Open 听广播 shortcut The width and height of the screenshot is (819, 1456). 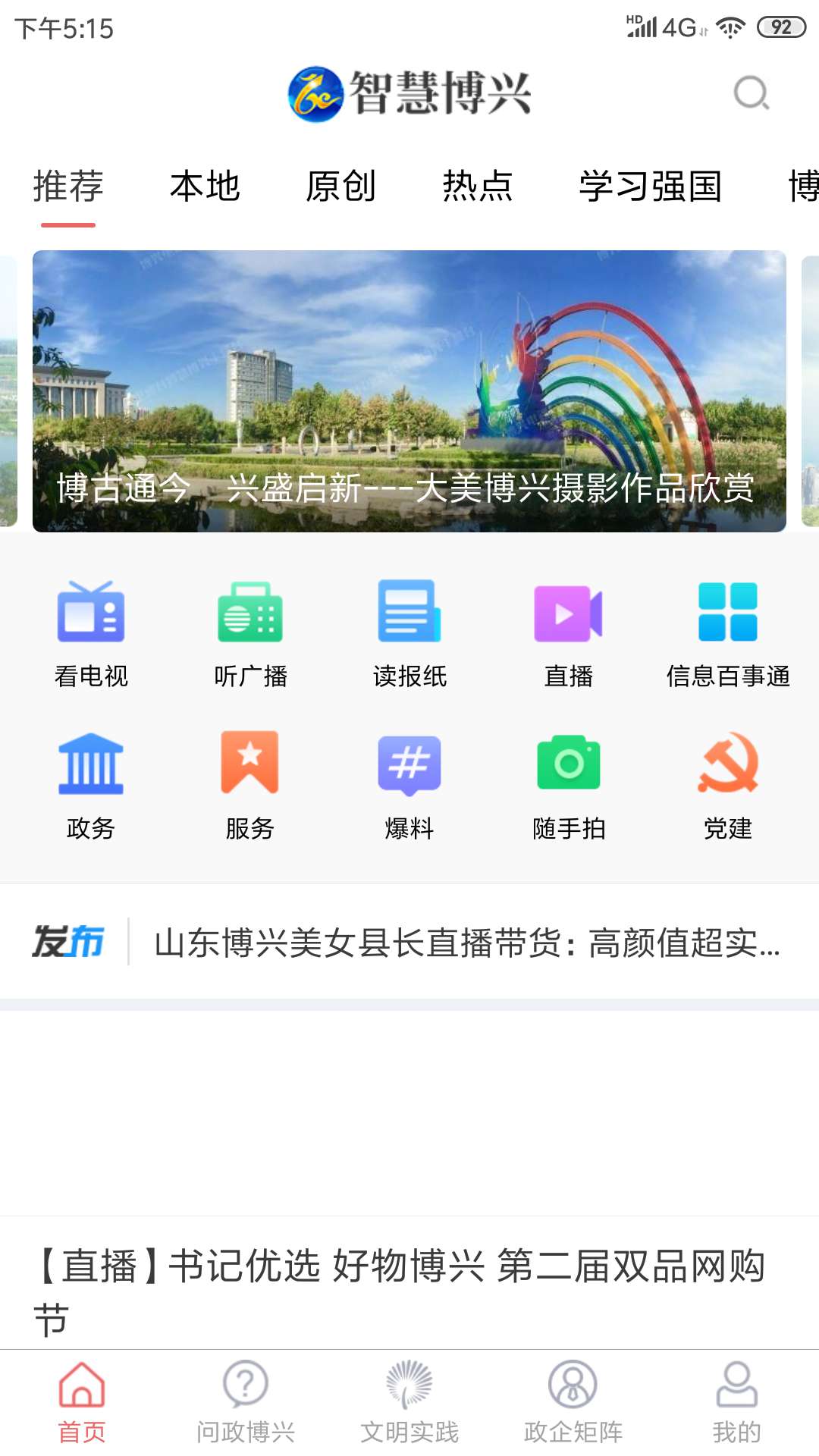click(250, 633)
